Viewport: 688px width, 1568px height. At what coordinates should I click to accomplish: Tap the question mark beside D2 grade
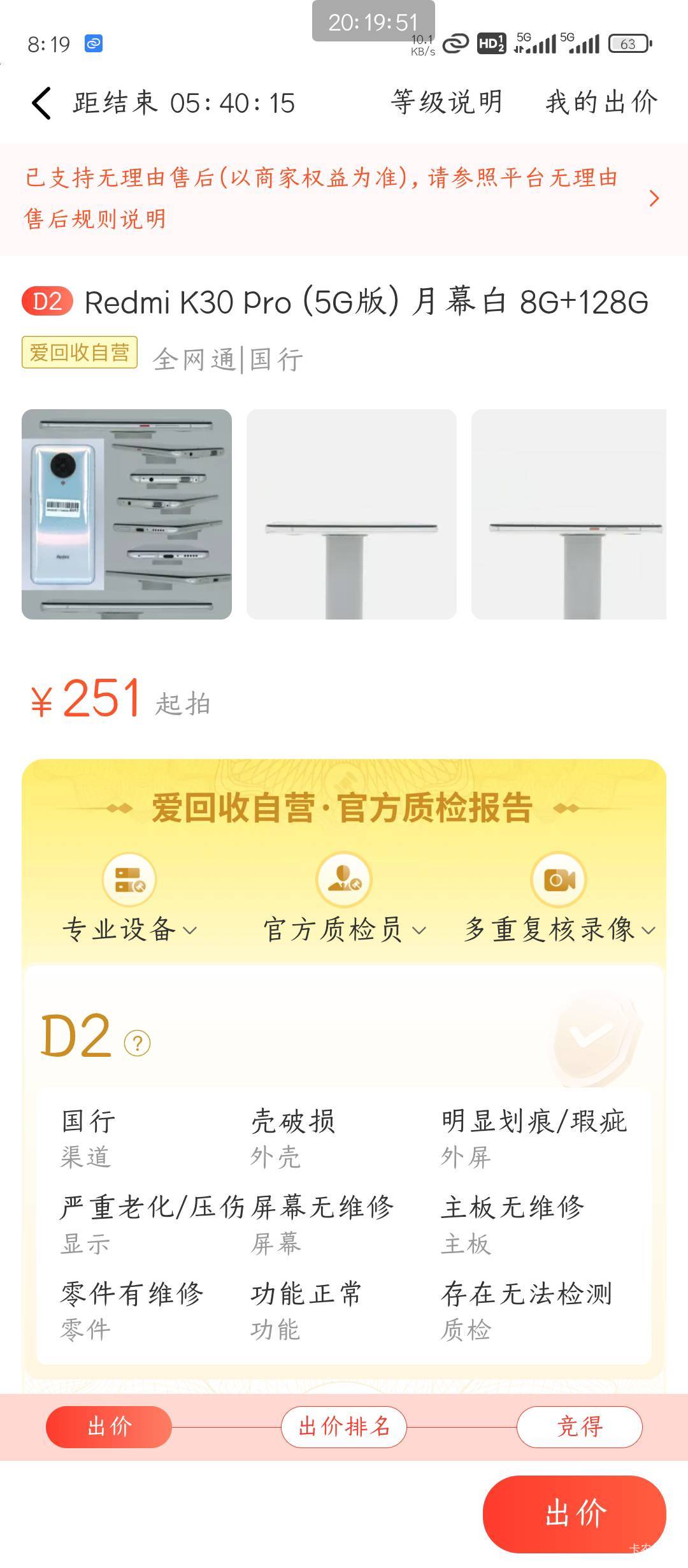[137, 1043]
